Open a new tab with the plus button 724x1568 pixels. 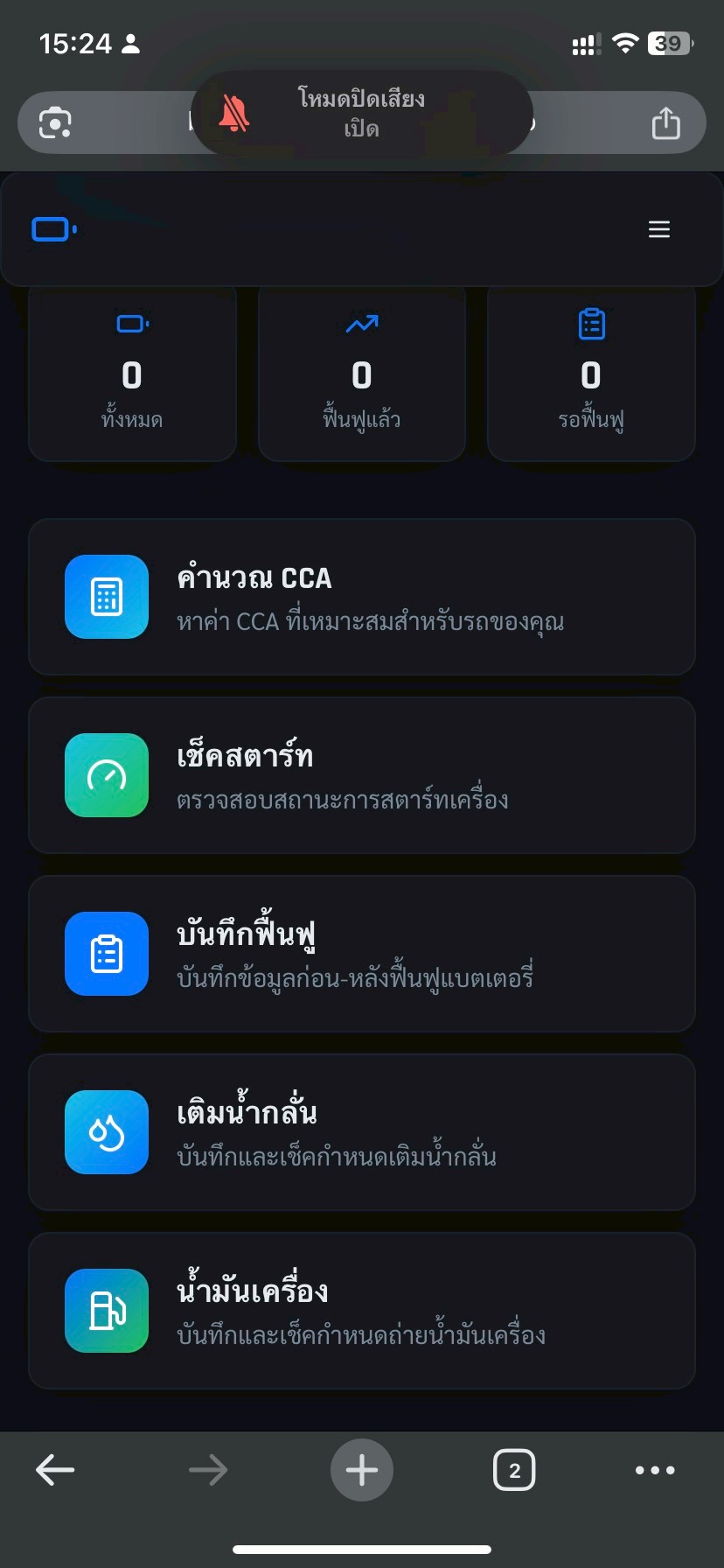click(x=362, y=1470)
